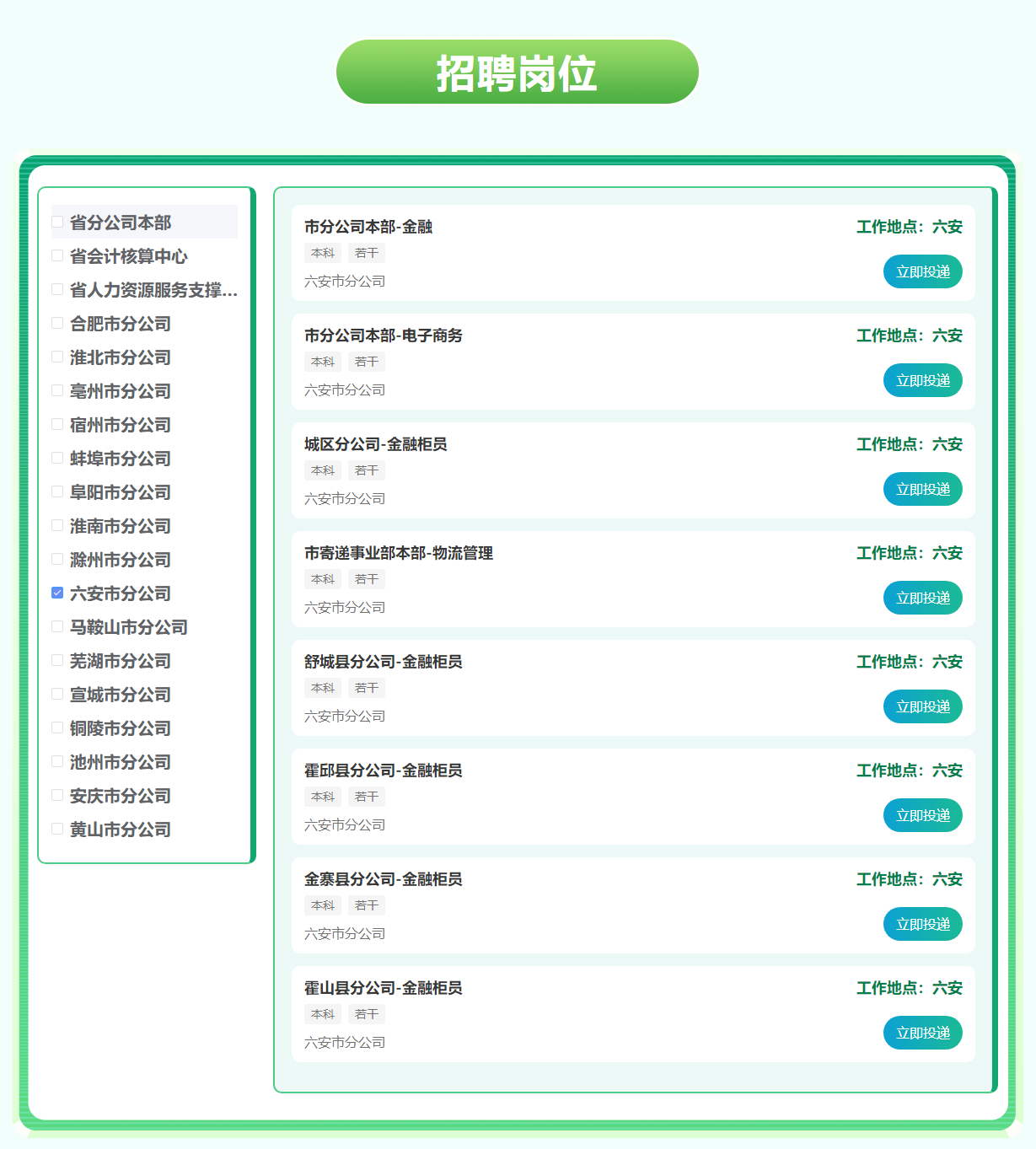The image size is (1036, 1149).
Task: Select the 省分公司本部 checkbox
Action: pyautogui.click(x=57, y=222)
